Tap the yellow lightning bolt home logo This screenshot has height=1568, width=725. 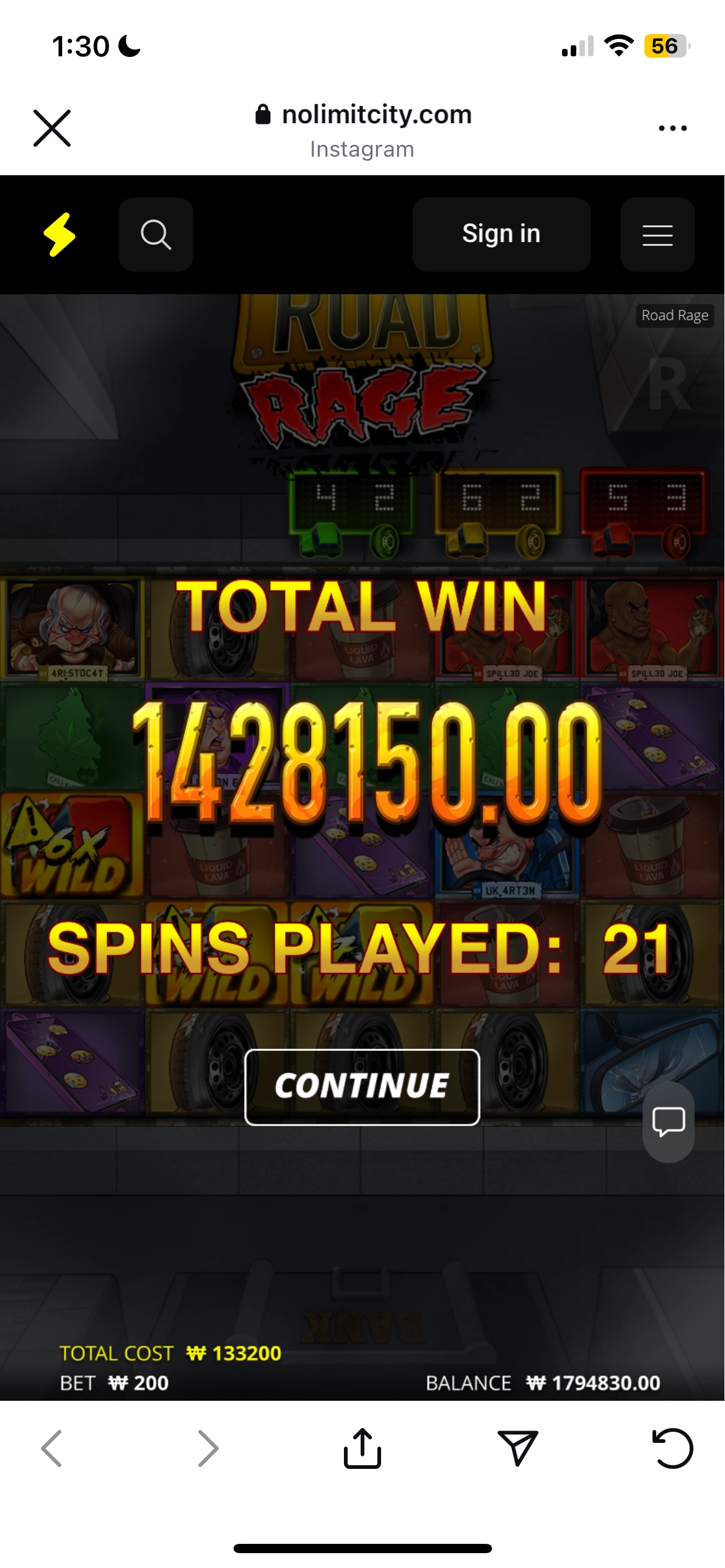coord(59,235)
